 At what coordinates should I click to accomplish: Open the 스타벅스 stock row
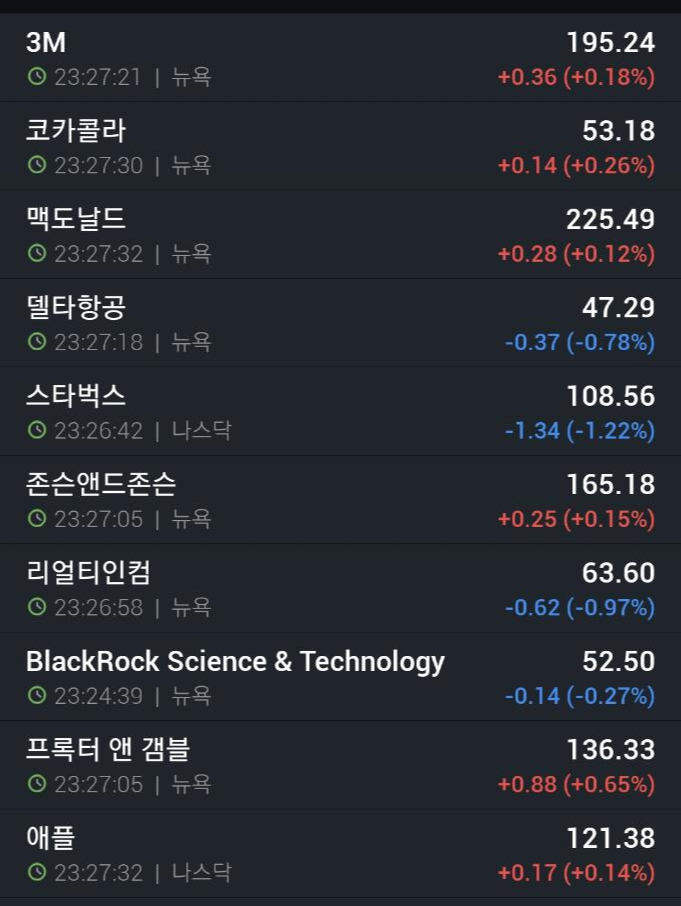coord(340,411)
